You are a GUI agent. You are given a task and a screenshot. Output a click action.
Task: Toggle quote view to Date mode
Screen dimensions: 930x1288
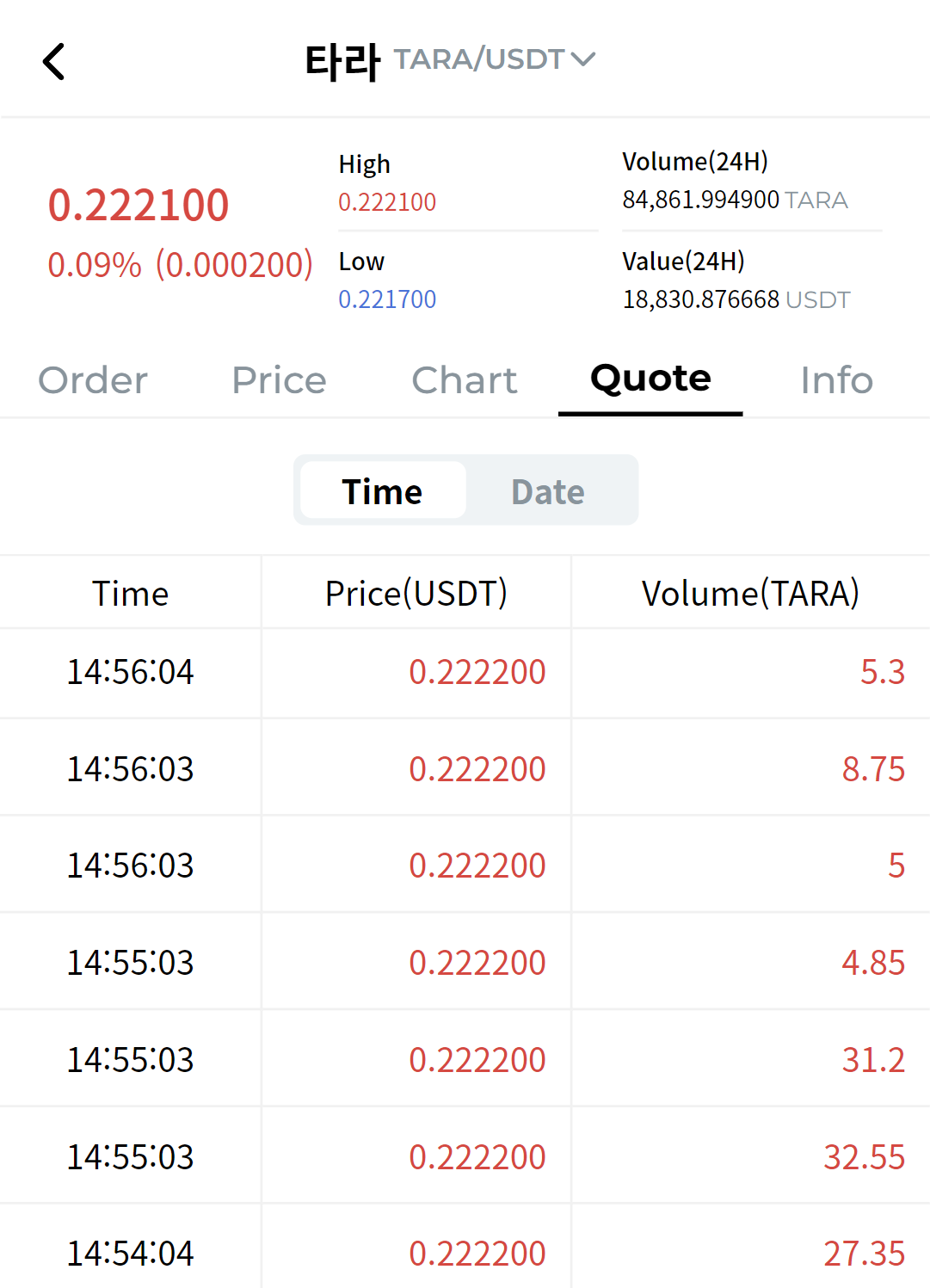click(x=547, y=490)
